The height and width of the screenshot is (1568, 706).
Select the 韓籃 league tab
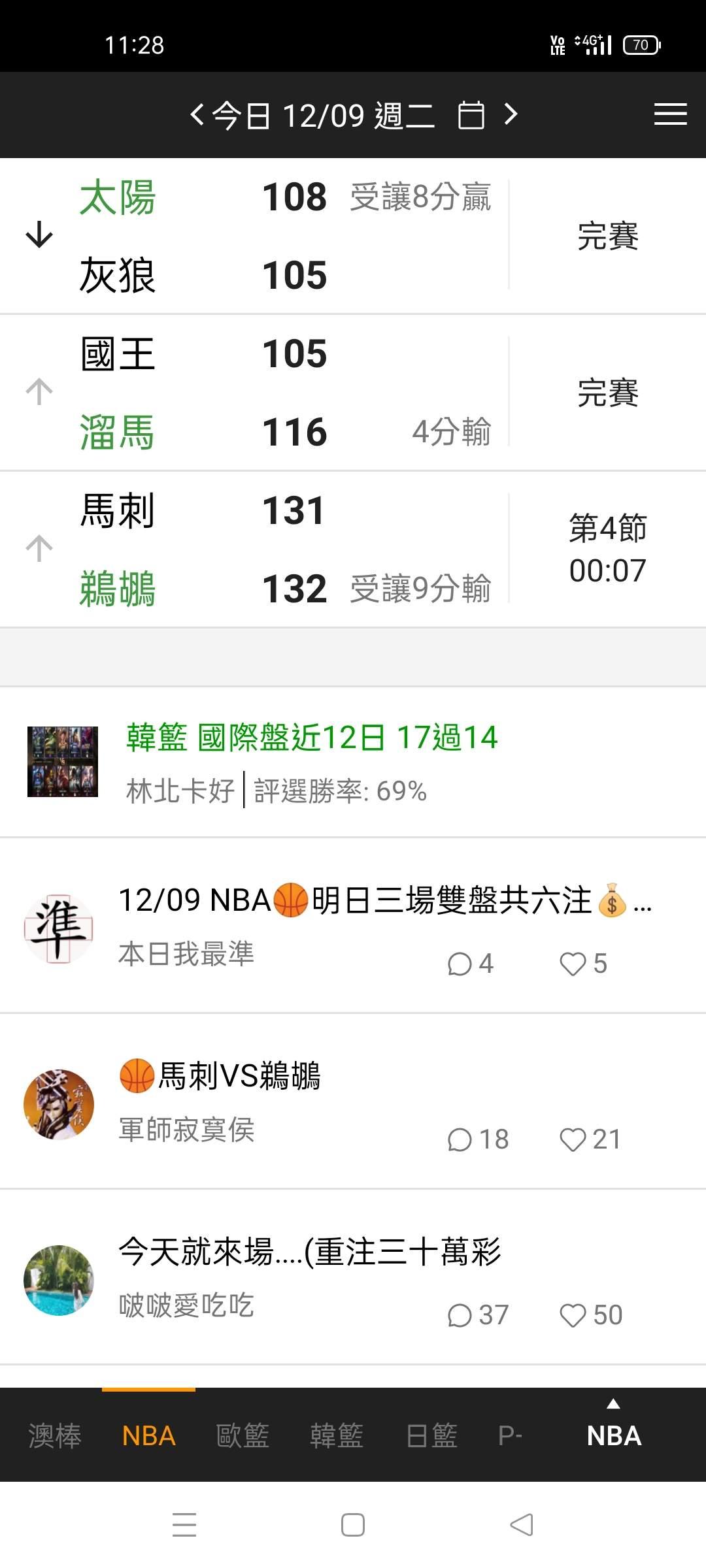337,1436
